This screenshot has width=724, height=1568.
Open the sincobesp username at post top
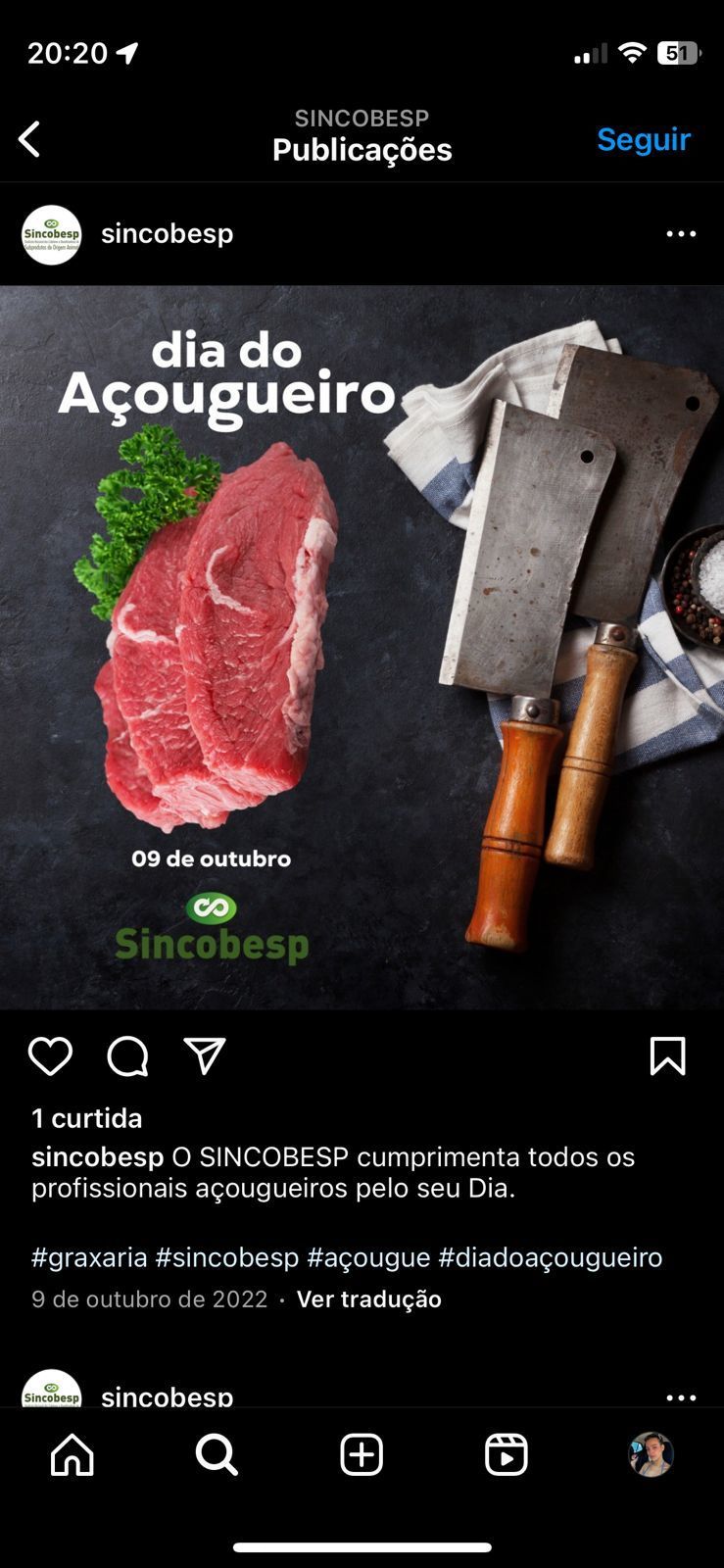coord(168,234)
